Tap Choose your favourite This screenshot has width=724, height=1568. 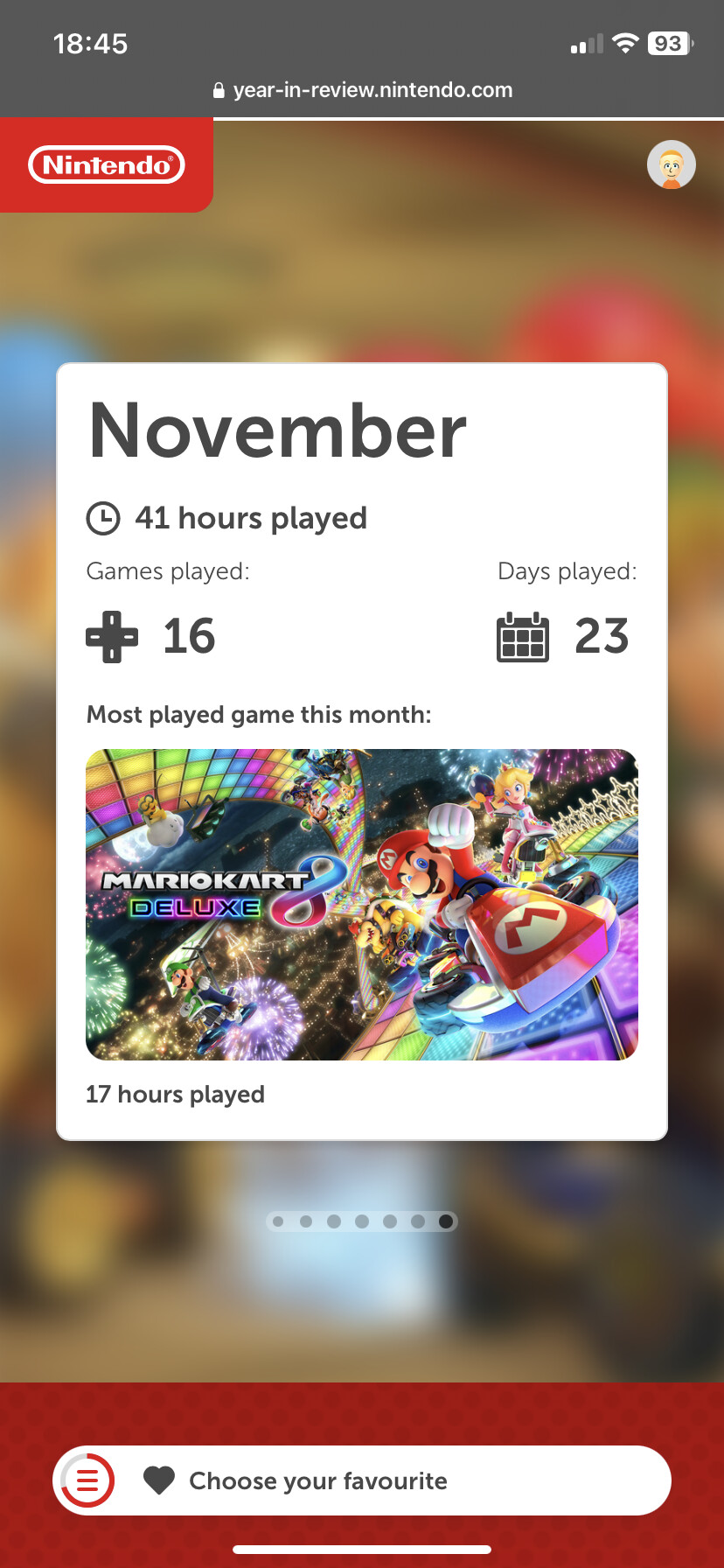point(318,1480)
